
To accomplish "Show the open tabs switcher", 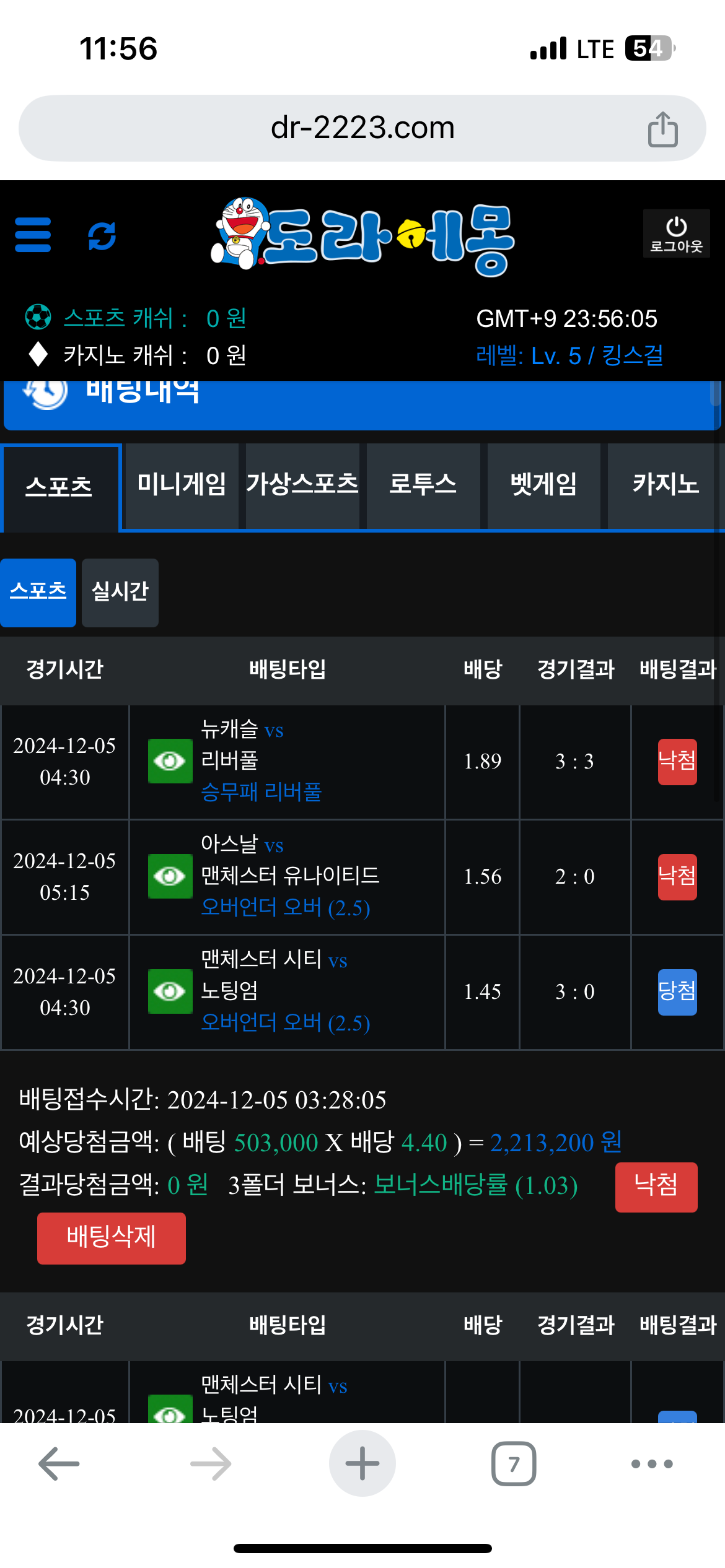I will (x=514, y=1464).
